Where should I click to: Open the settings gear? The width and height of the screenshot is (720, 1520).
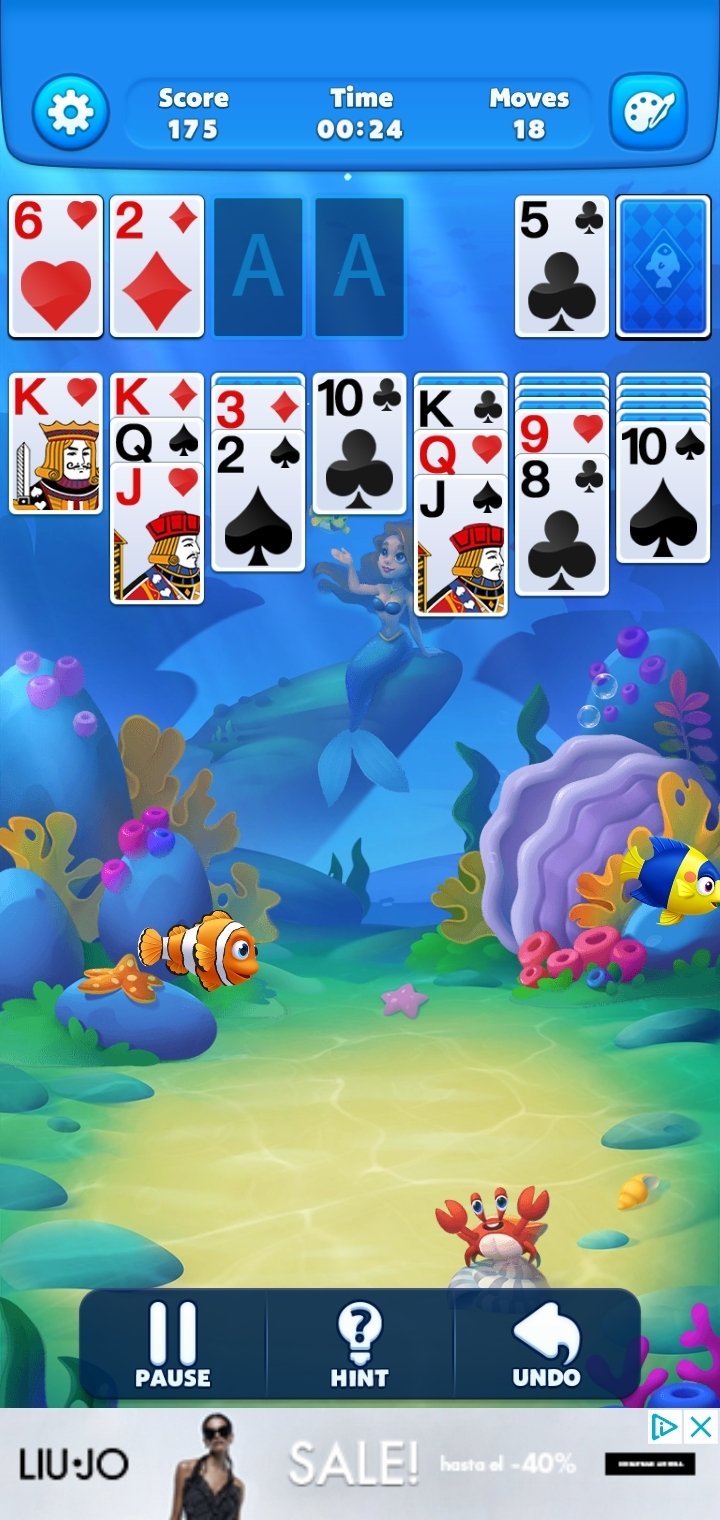coord(70,112)
